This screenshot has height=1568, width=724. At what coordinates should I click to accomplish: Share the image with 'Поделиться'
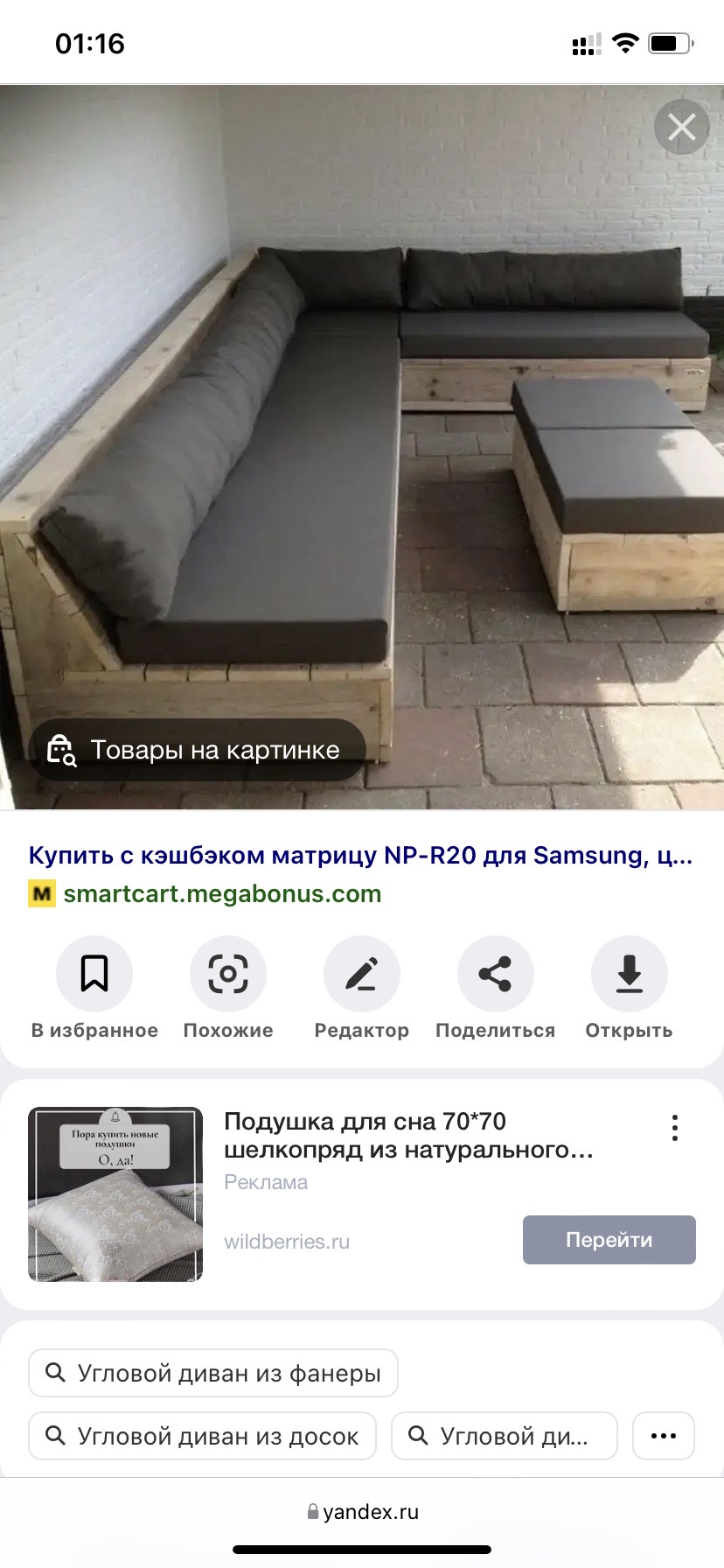tap(496, 974)
